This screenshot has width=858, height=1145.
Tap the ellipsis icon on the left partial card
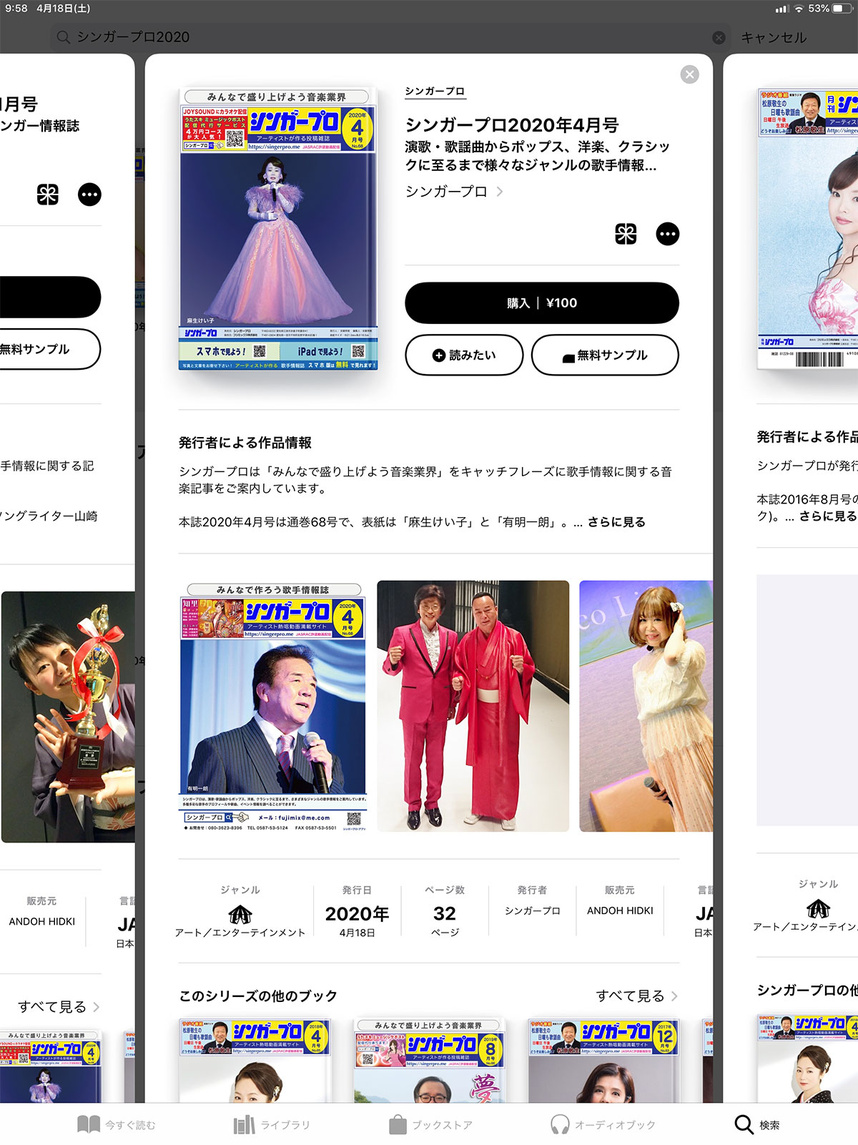89,195
